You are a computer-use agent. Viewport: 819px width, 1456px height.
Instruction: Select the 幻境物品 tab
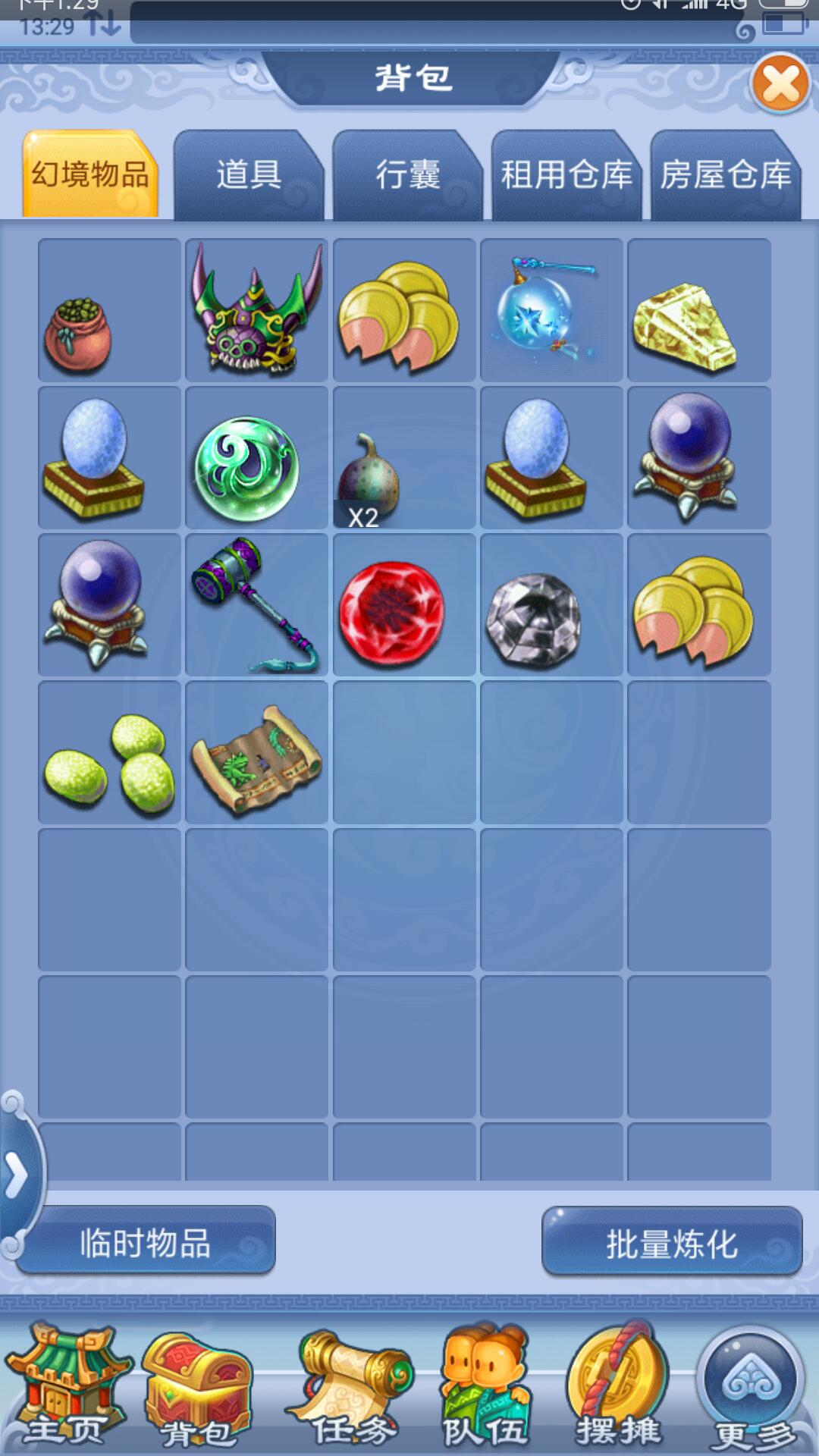[90, 175]
